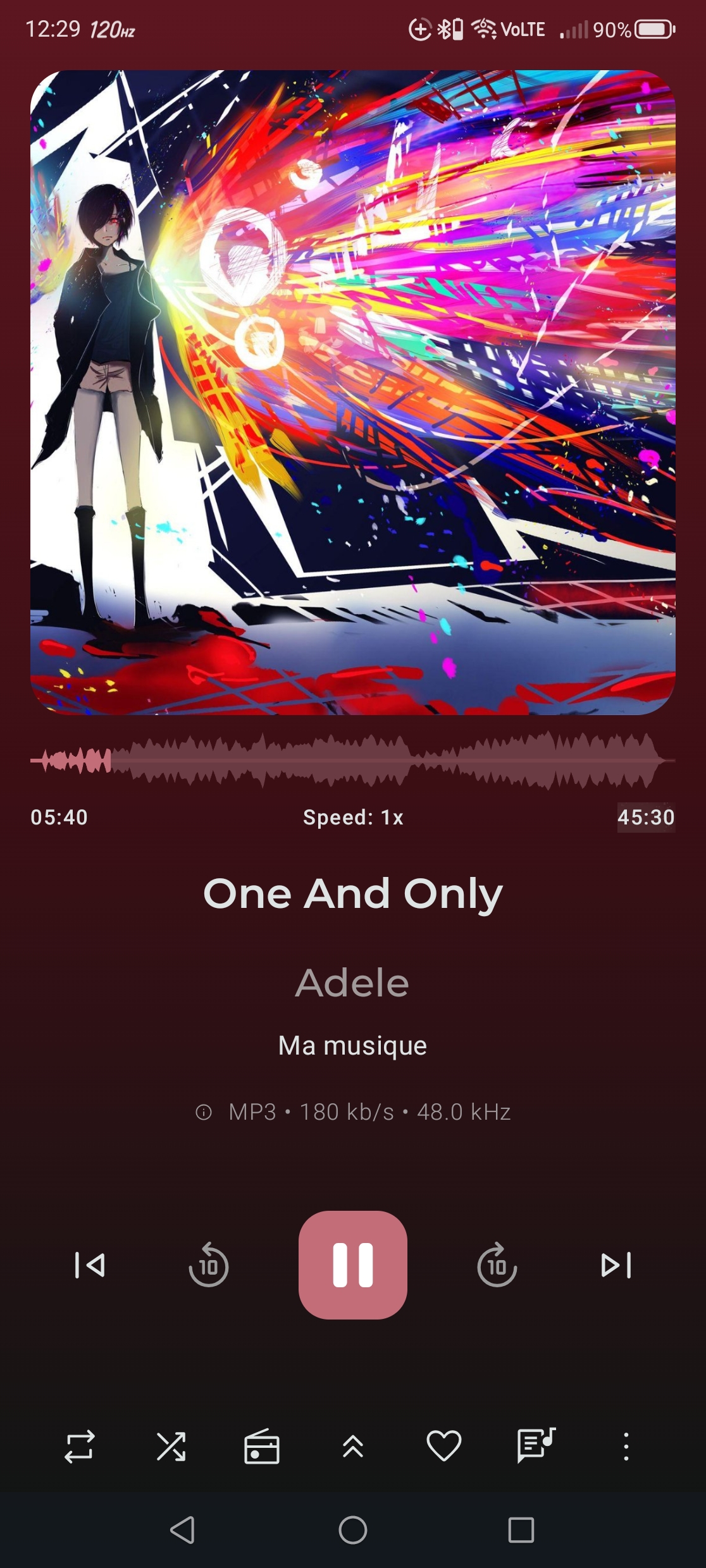
Task: Pause the current song
Action: (352, 1265)
